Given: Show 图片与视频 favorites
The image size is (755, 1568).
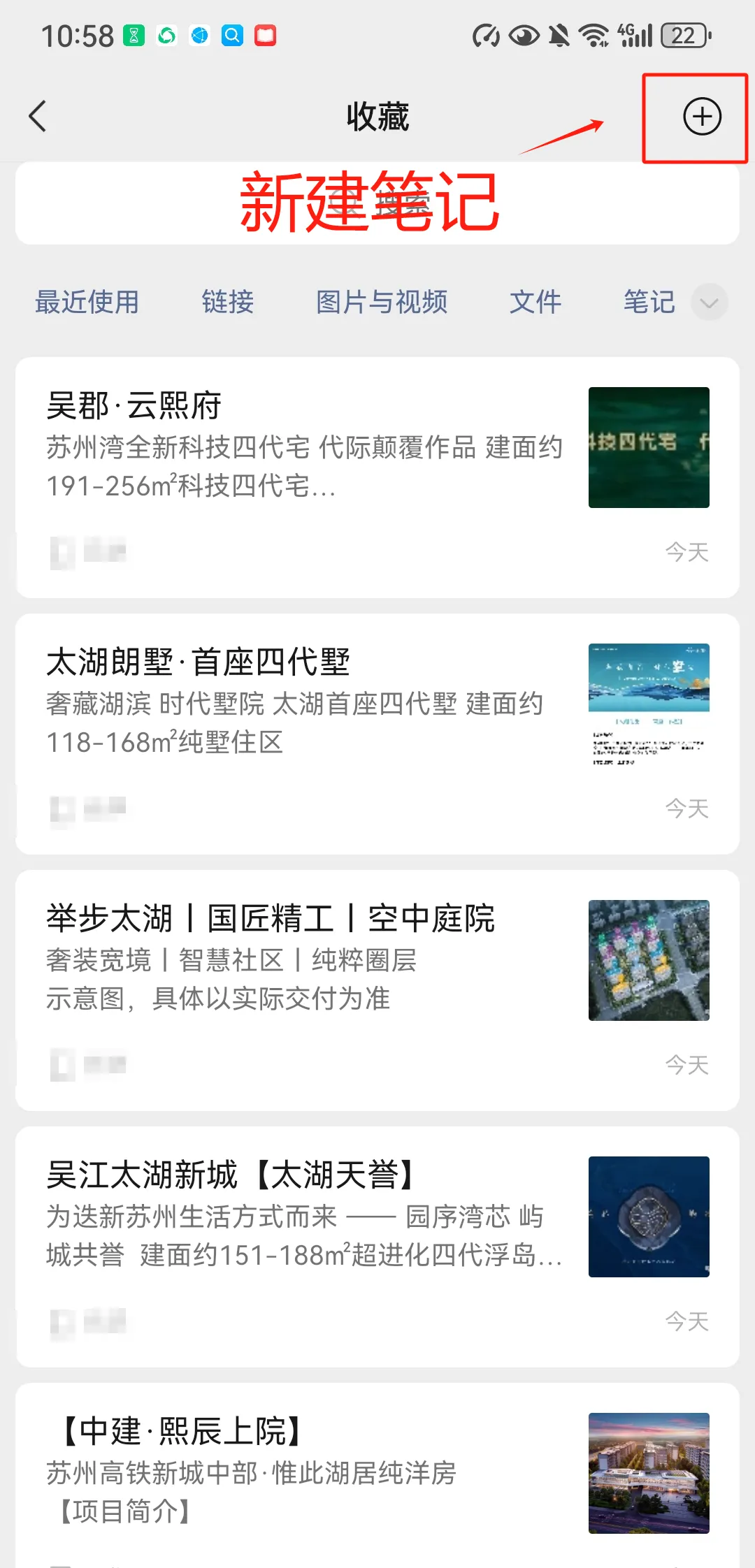Looking at the screenshot, I should (381, 303).
